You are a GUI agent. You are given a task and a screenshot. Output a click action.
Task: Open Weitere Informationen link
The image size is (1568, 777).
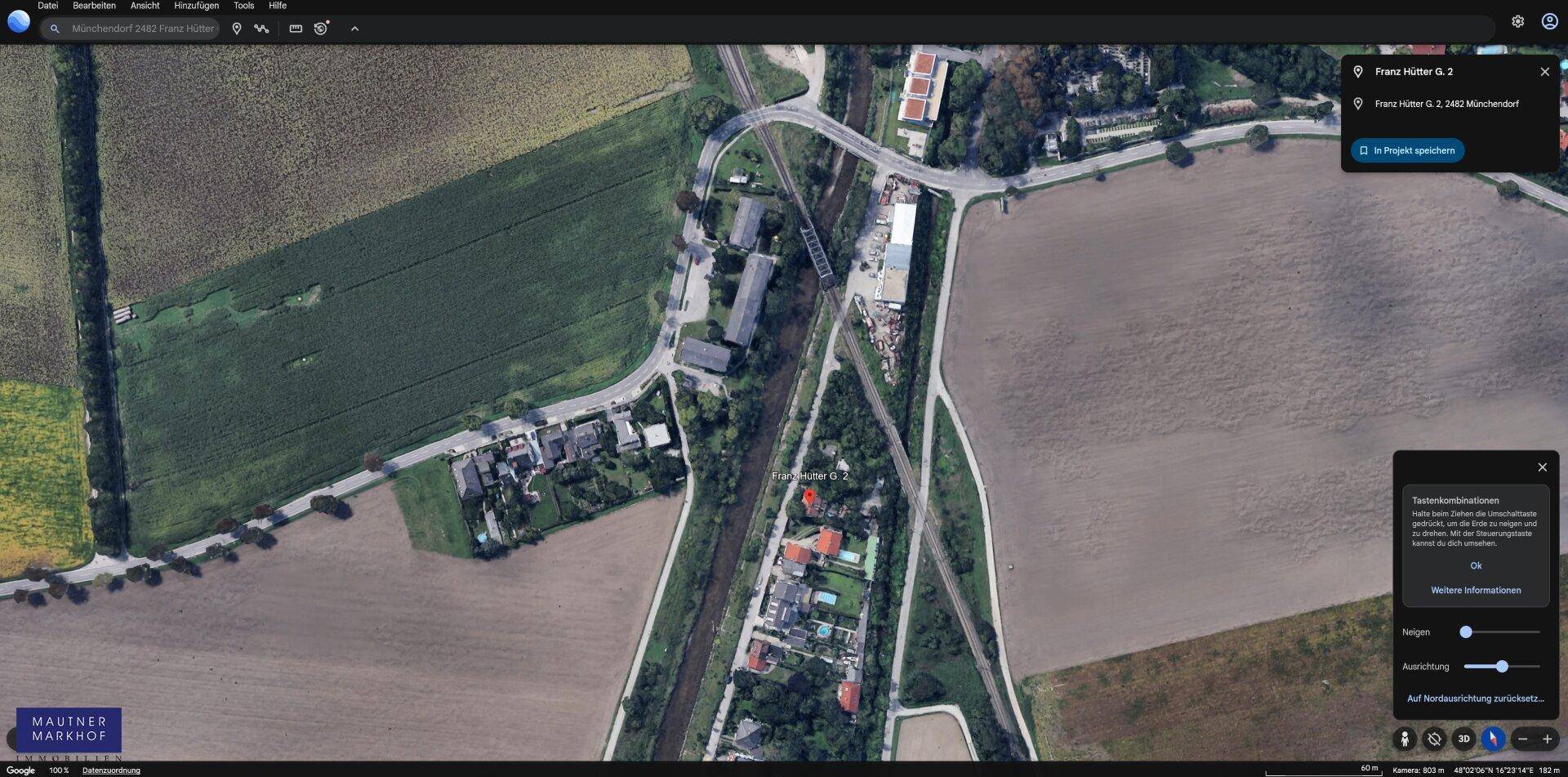[1476, 590]
